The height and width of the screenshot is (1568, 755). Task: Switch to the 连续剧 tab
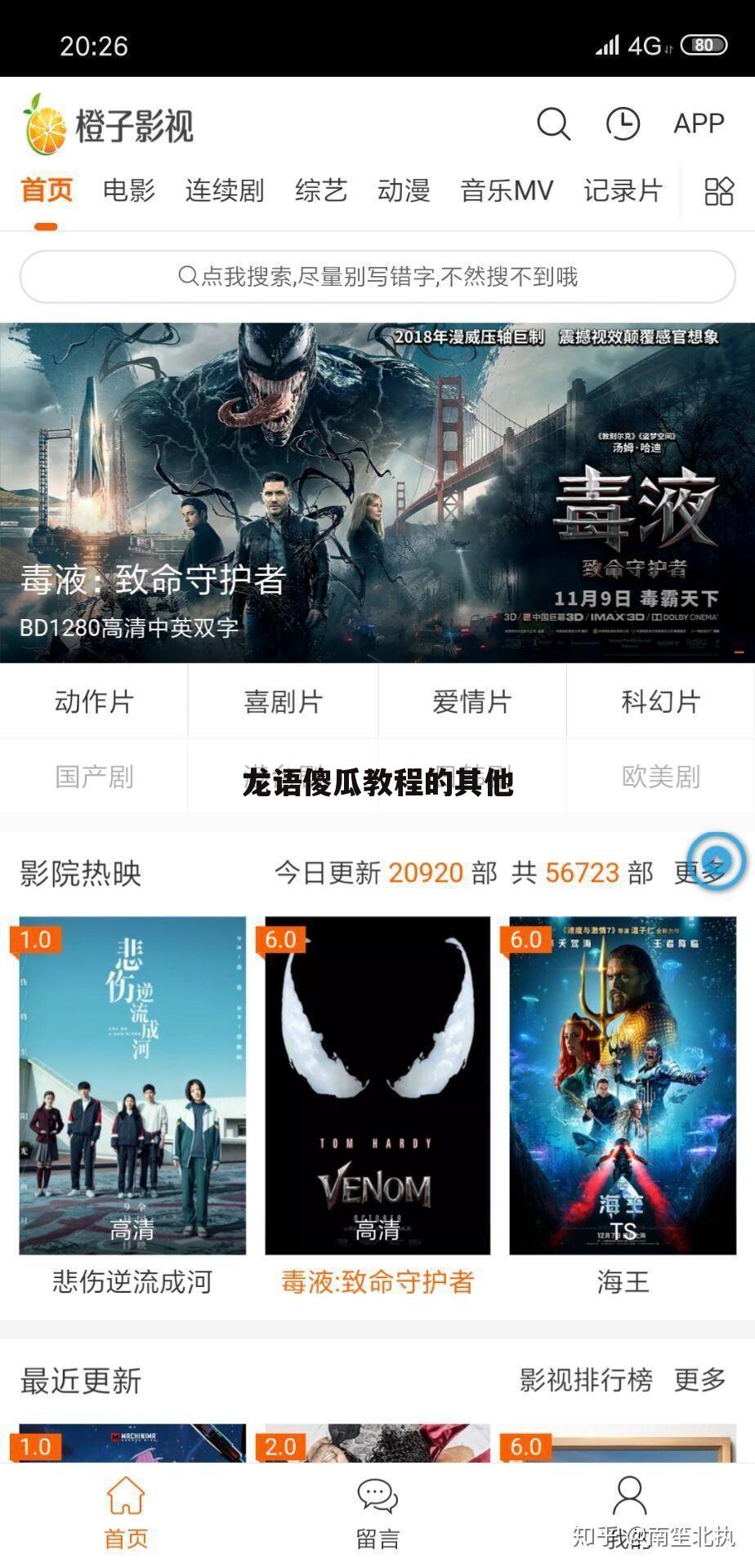point(225,190)
